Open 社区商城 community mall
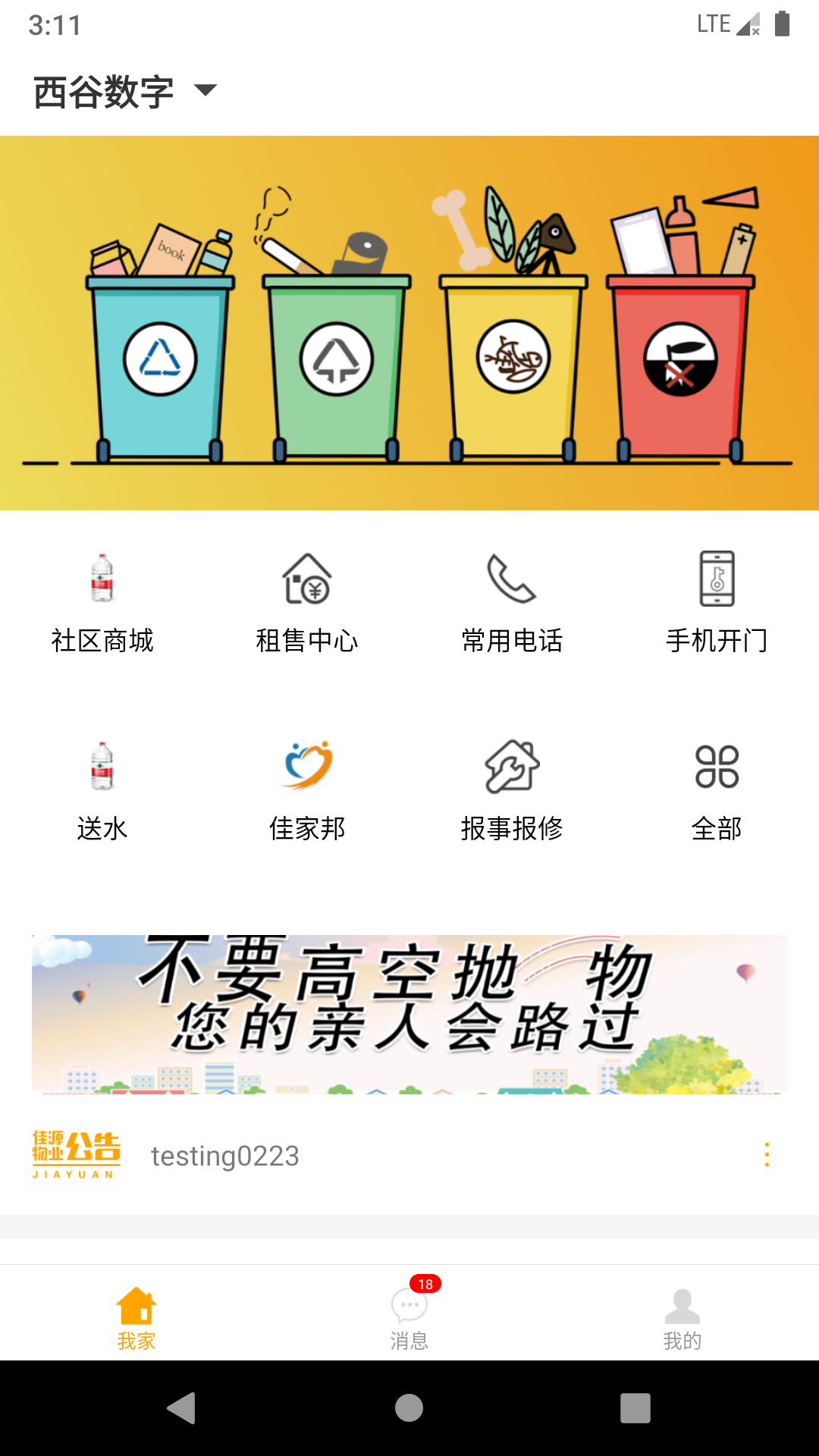Image resolution: width=819 pixels, height=1456 pixels. click(x=102, y=604)
